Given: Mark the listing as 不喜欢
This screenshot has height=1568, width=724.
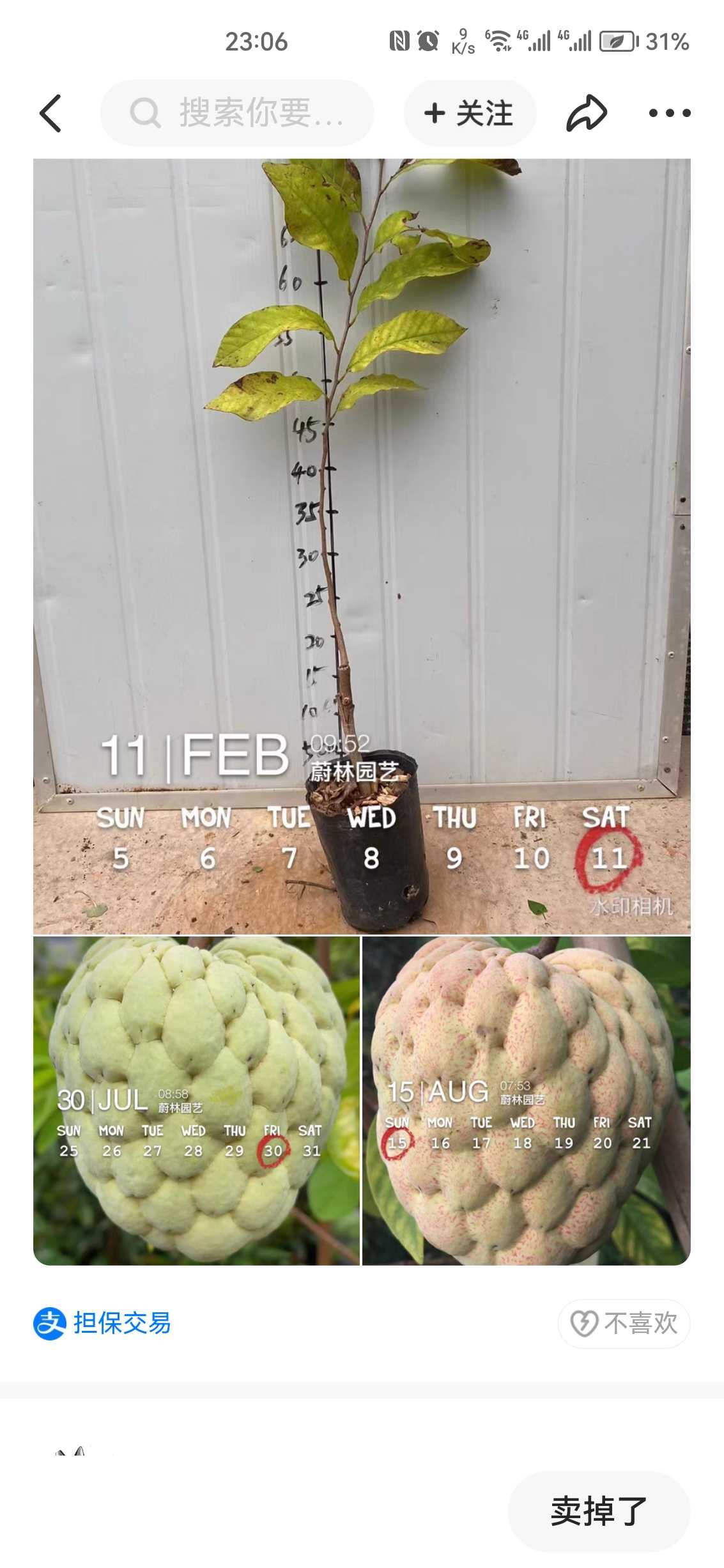Looking at the screenshot, I should click(624, 1323).
